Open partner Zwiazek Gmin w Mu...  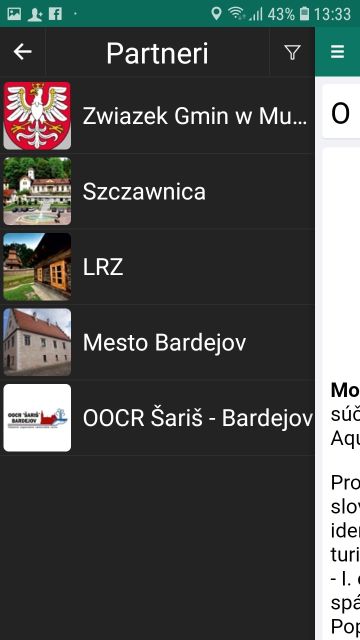pyautogui.click(x=157, y=116)
